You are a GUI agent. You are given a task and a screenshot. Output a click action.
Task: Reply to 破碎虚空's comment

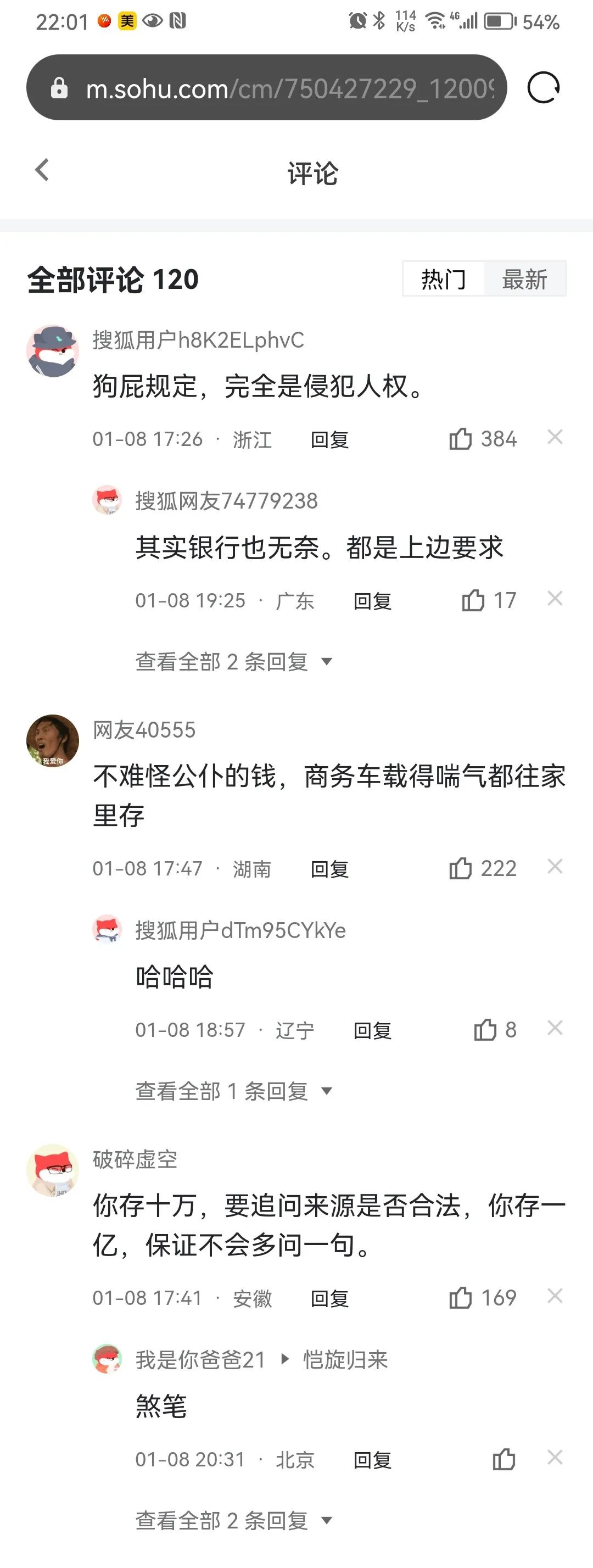pyautogui.click(x=329, y=1298)
